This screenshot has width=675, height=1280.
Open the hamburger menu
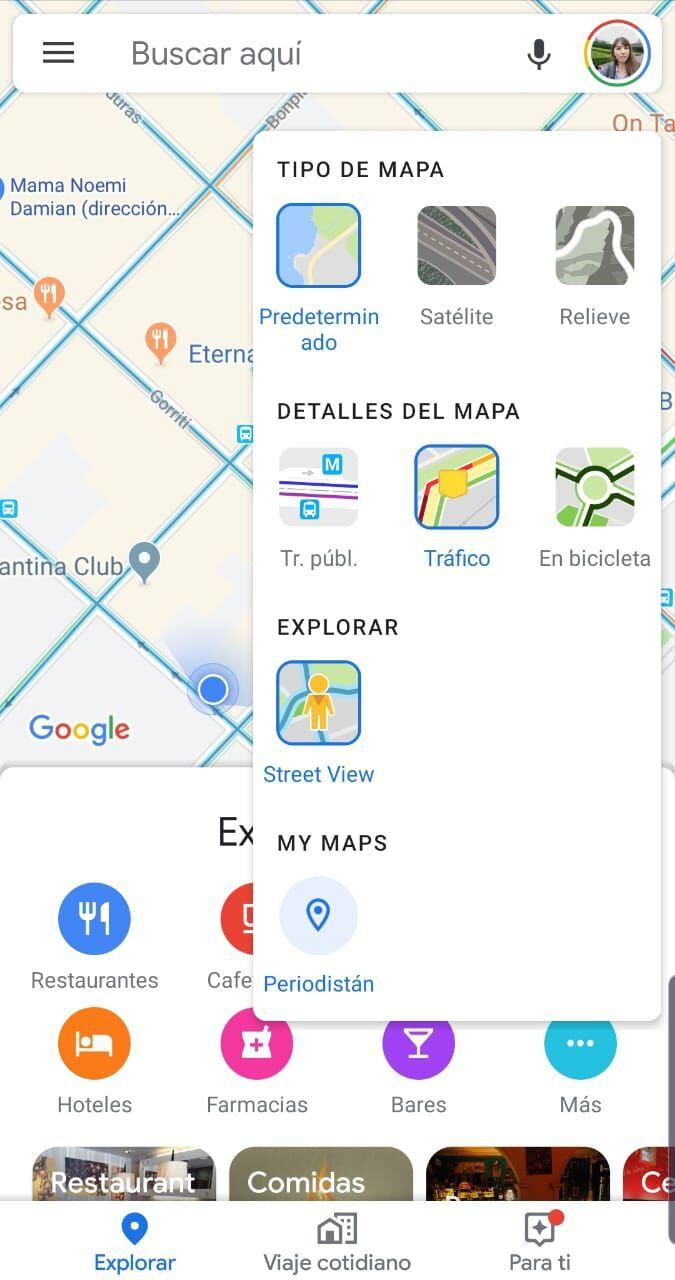click(58, 54)
